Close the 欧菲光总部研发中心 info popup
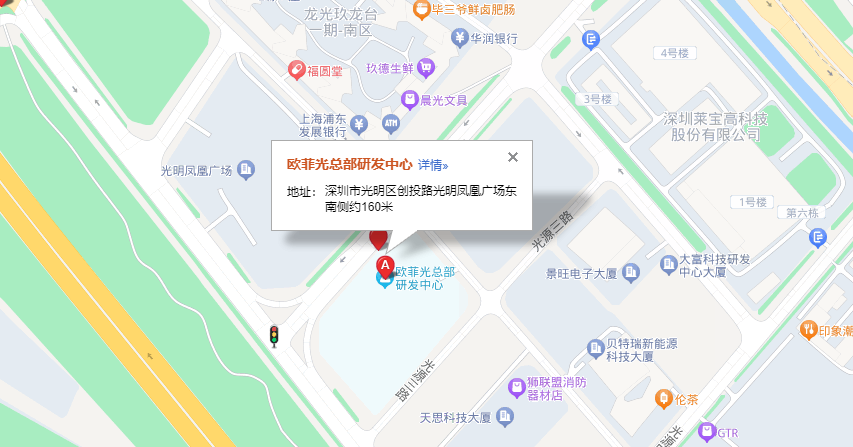Screen dimensions: 853x447 (513, 157)
